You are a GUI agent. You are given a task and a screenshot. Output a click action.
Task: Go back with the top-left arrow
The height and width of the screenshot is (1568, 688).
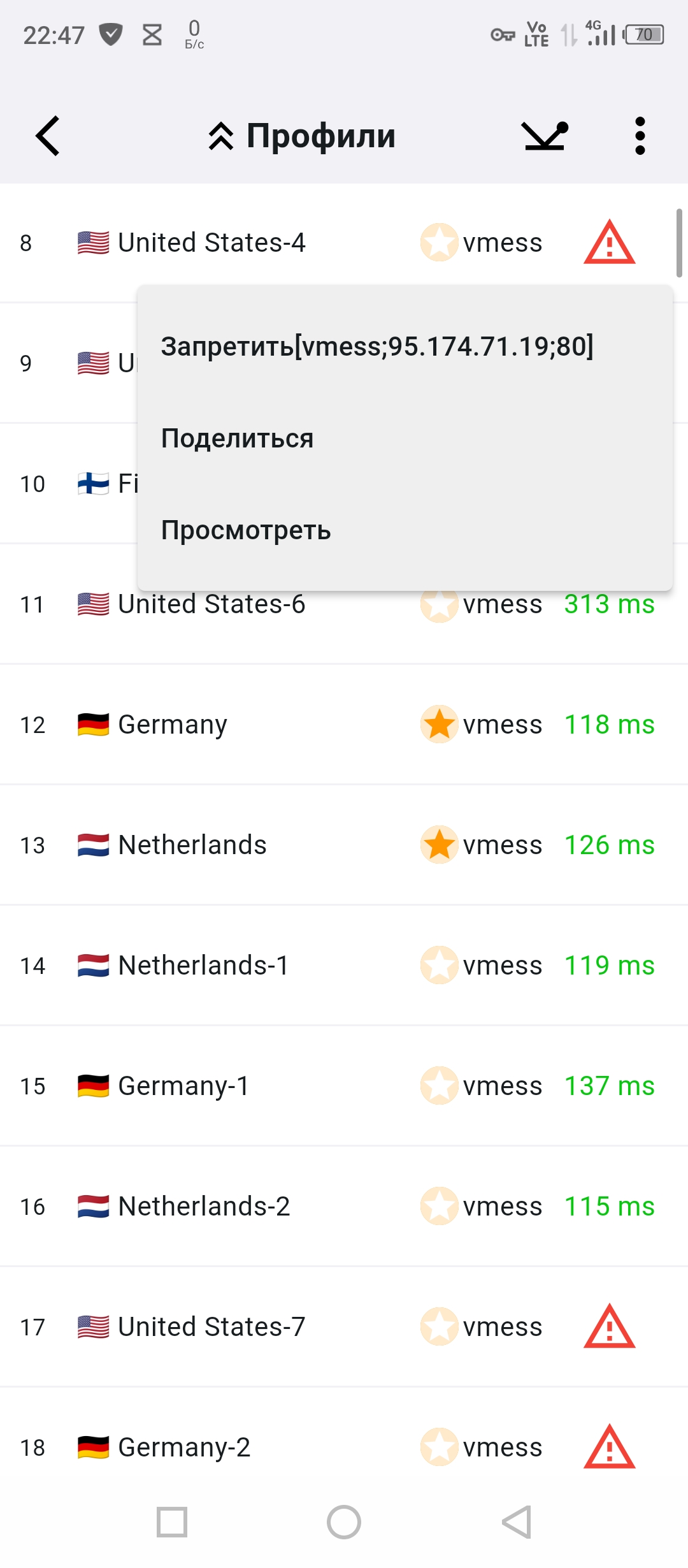click(48, 136)
